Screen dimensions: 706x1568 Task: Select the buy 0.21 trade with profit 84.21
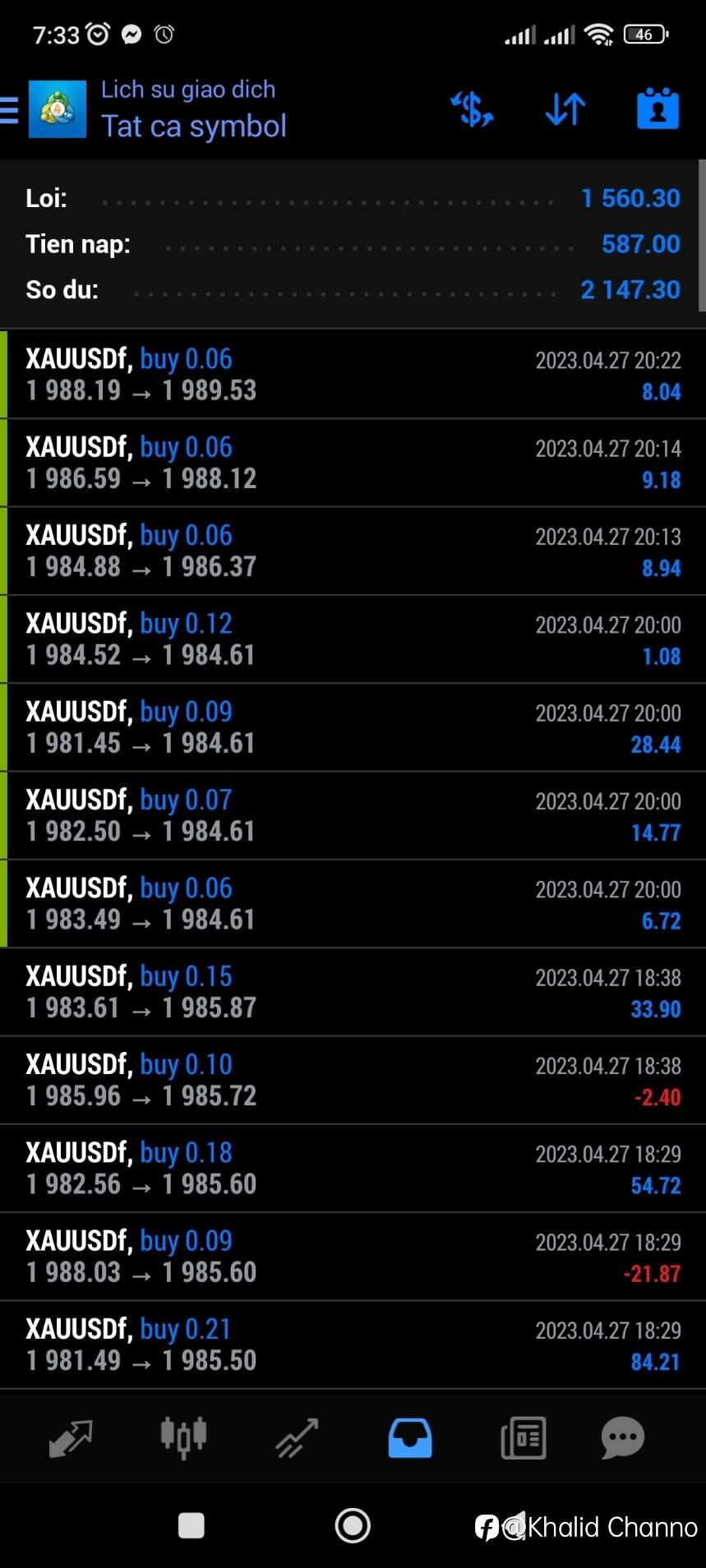click(x=353, y=1344)
